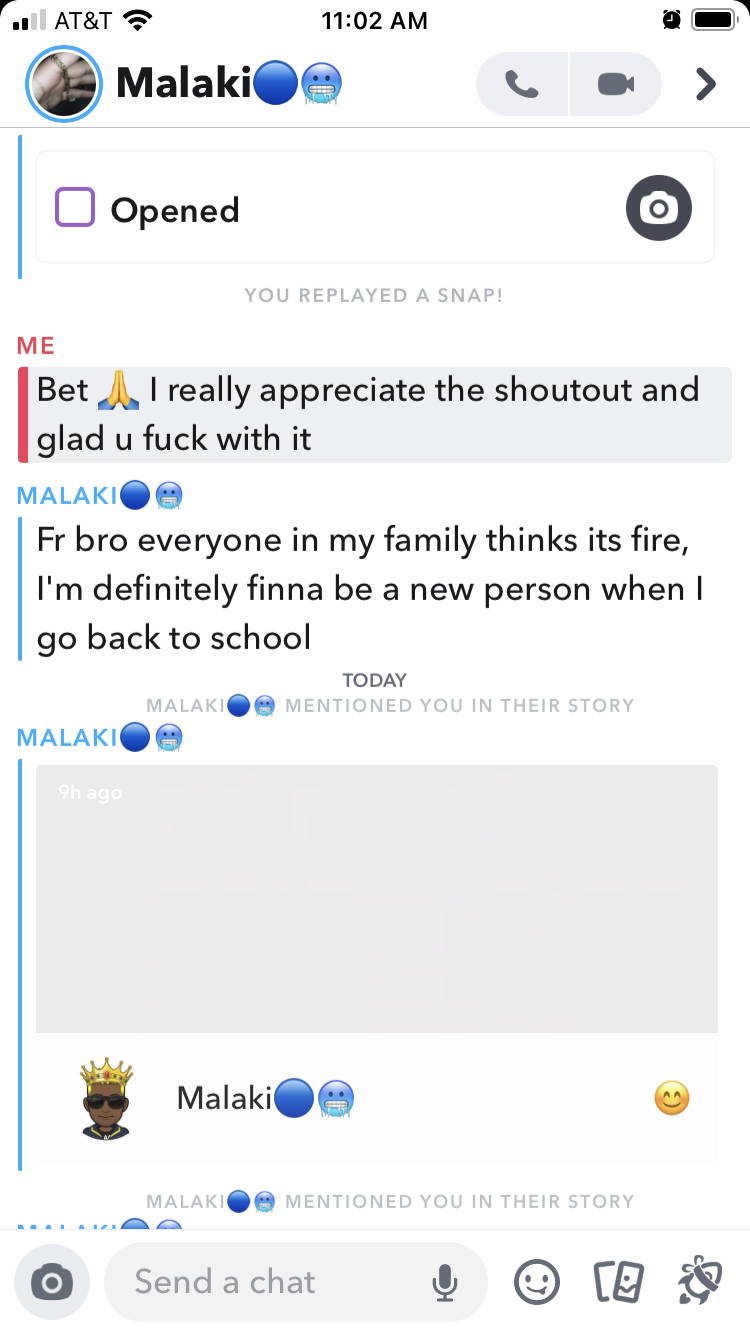Open the memories cards icon
750x1334 pixels.
coord(618,1282)
